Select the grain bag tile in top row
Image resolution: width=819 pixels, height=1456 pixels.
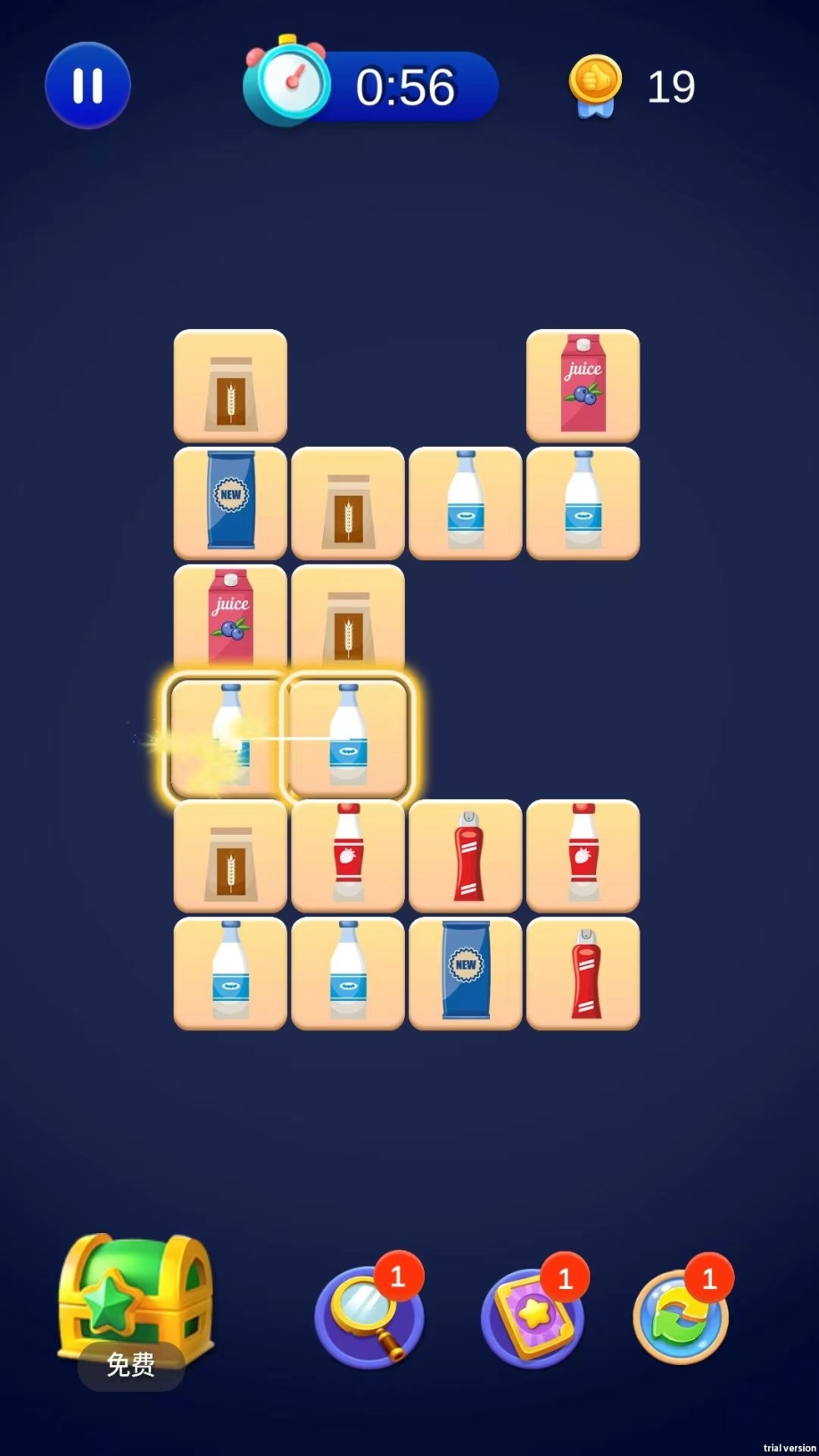click(x=230, y=385)
